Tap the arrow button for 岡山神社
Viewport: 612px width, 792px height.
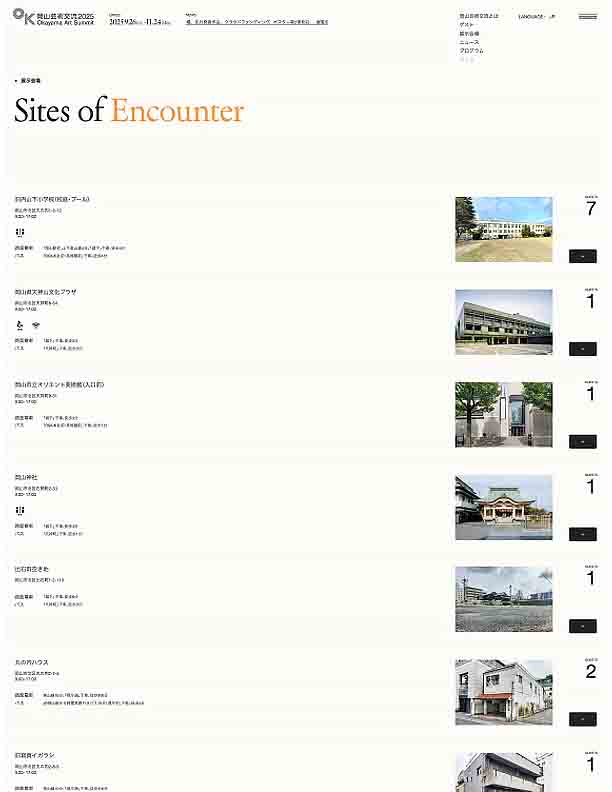pos(582,534)
